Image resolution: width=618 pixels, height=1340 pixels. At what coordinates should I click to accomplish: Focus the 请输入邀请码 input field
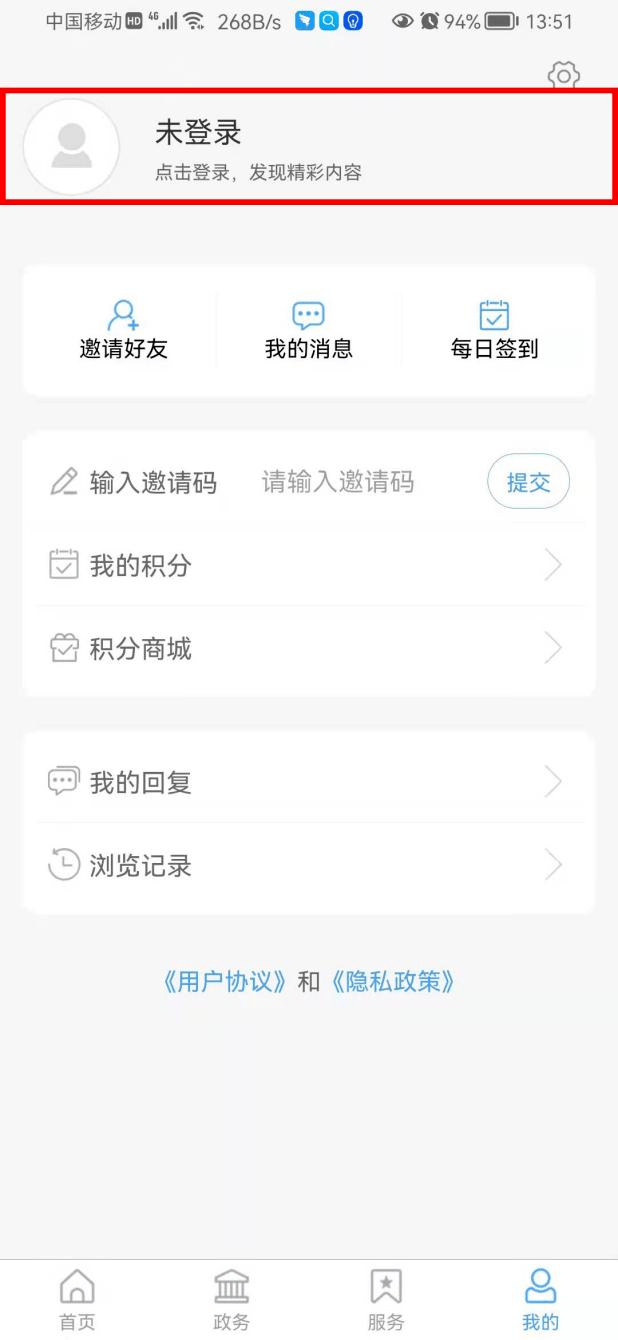pos(338,483)
